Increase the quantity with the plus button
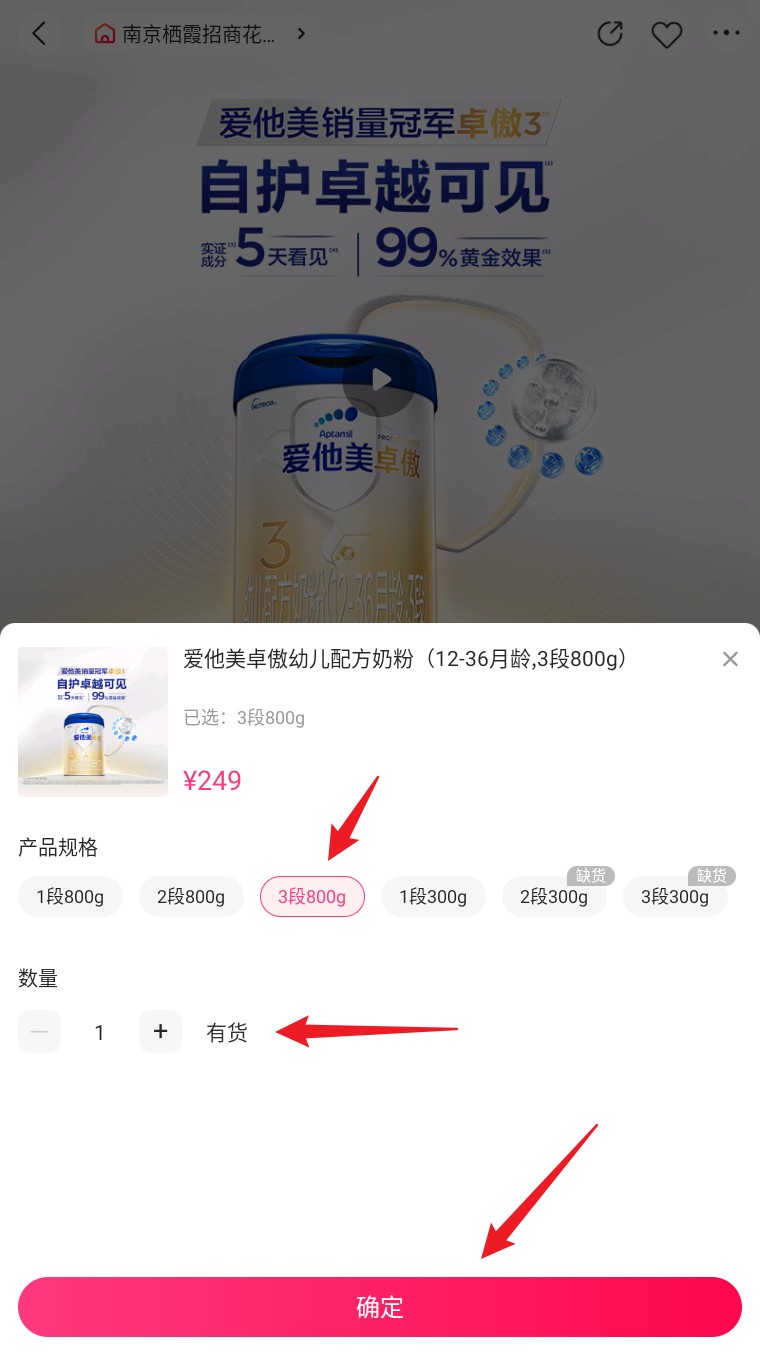 pos(160,1032)
